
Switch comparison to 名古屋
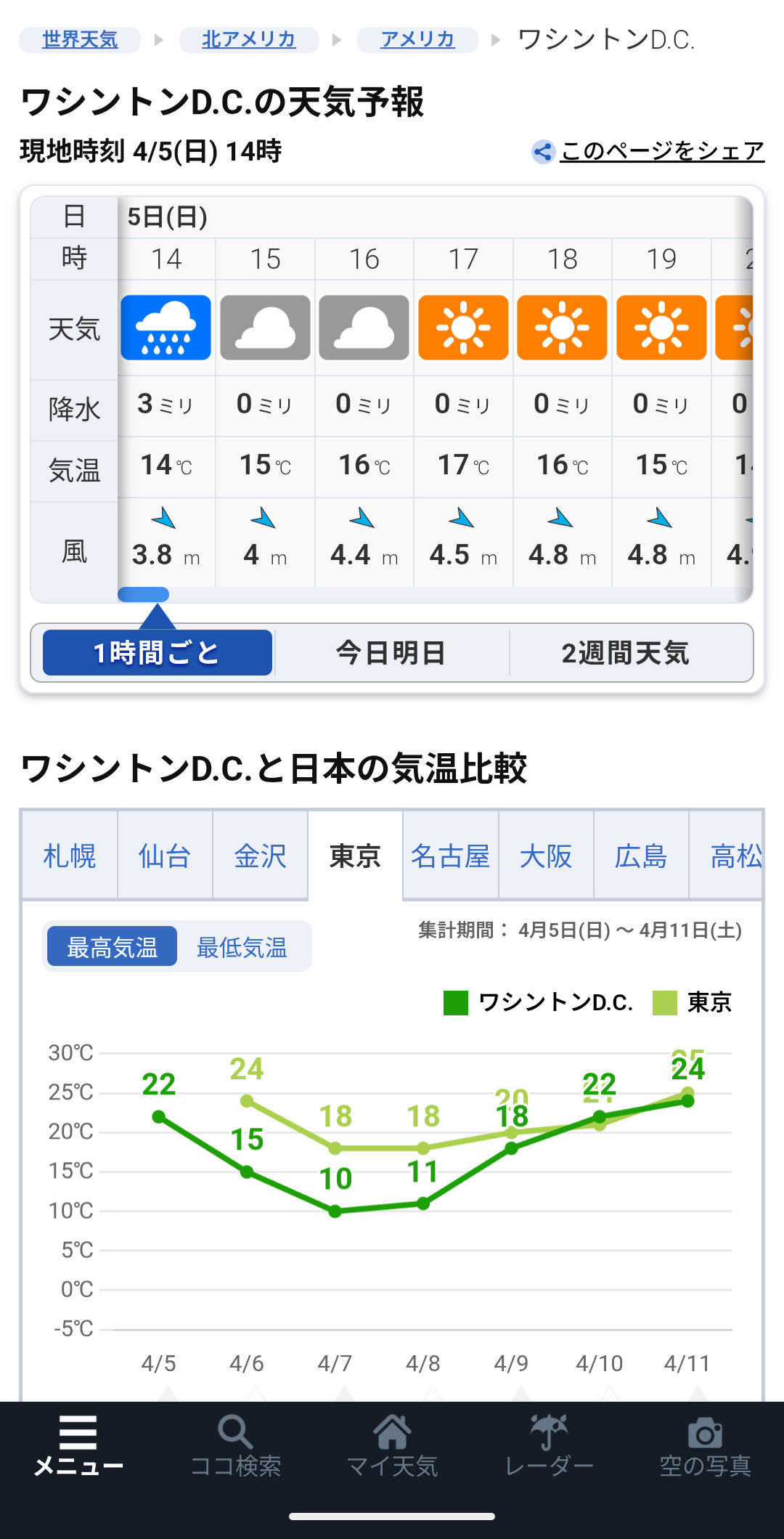pos(450,856)
